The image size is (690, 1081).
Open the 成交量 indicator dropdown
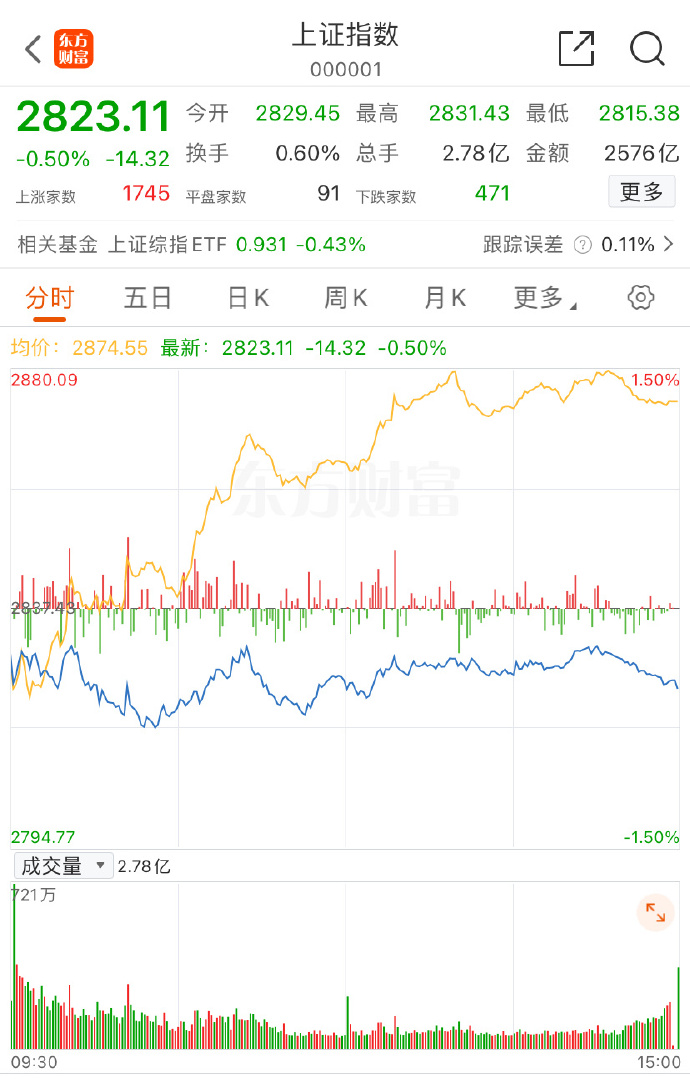tap(64, 866)
